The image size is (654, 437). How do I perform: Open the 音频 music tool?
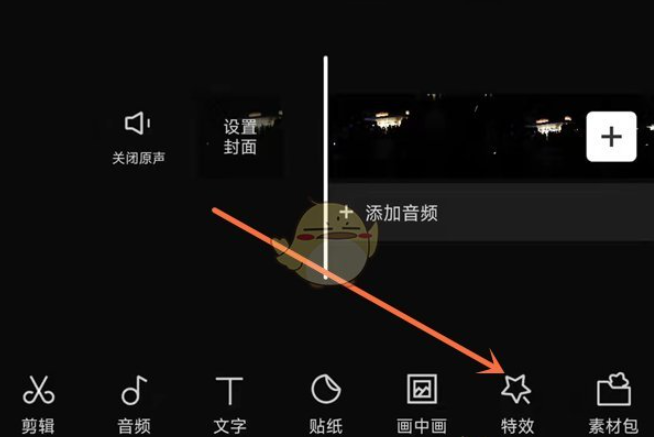click(x=135, y=402)
